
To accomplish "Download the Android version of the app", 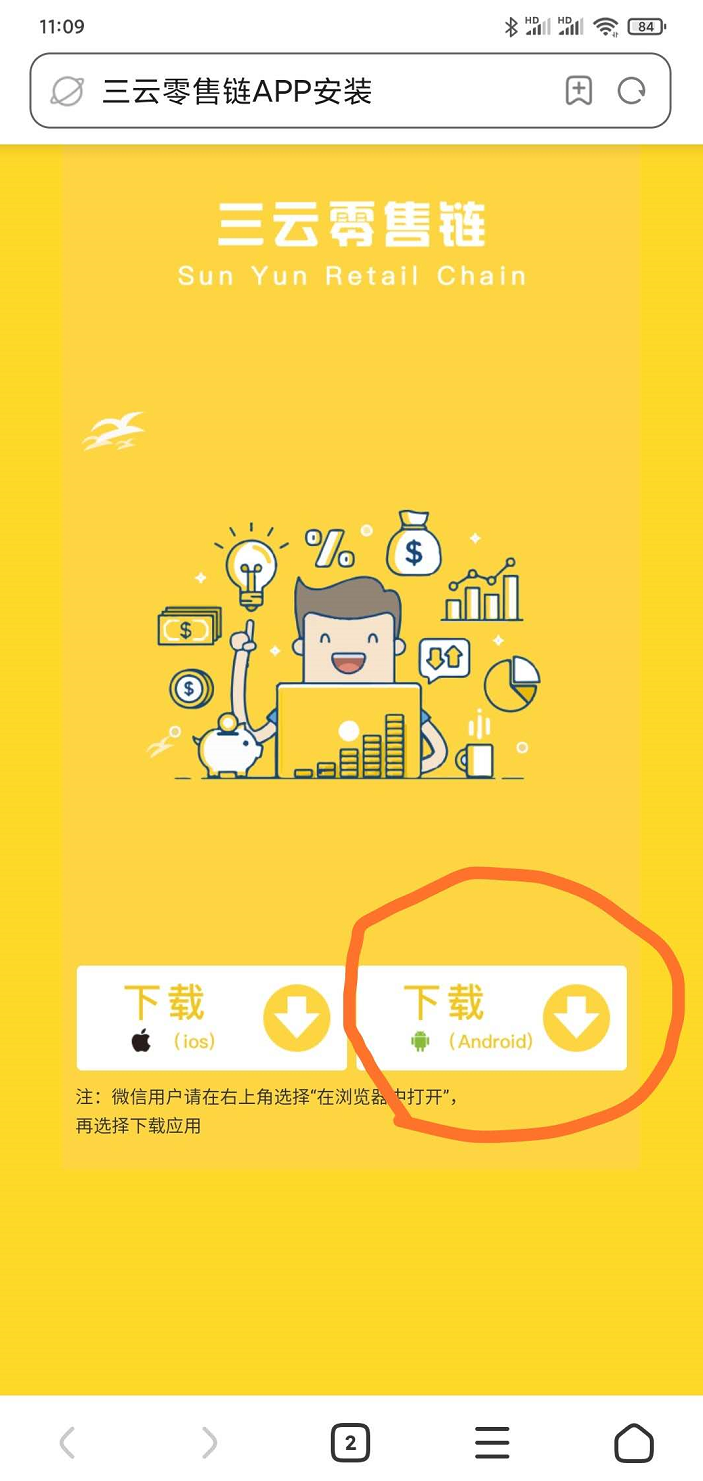I will coord(491,1018).
